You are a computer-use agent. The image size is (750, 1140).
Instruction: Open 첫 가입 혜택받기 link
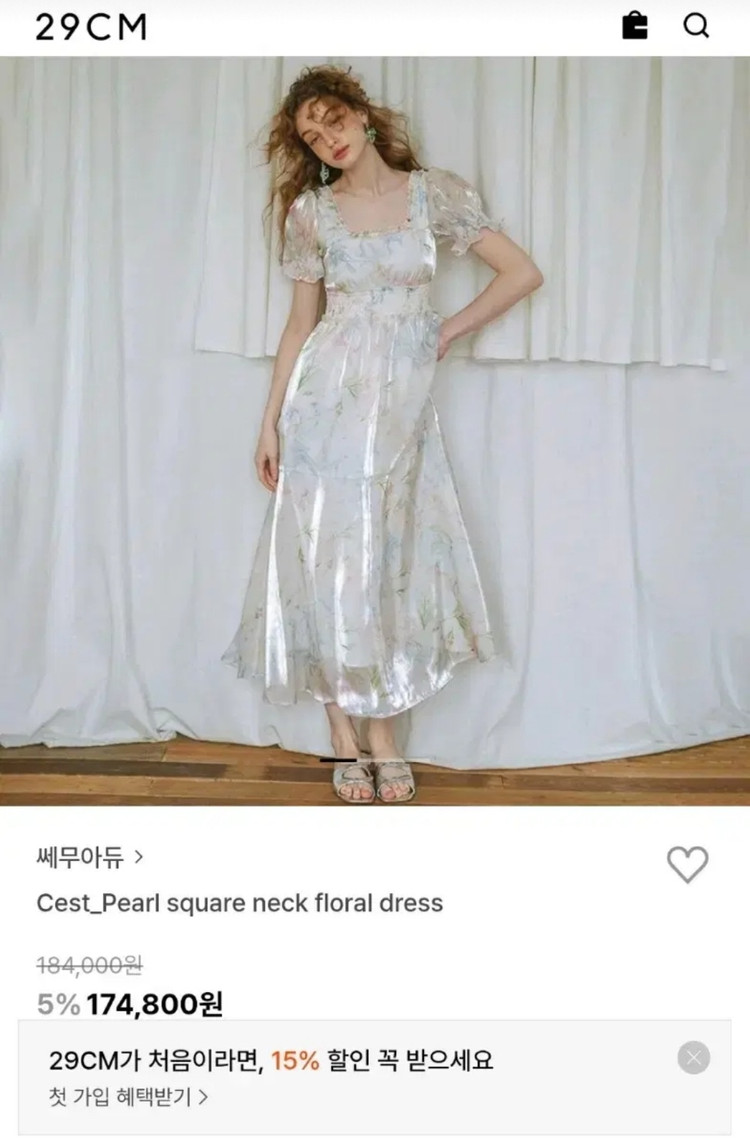[128, 1096]
